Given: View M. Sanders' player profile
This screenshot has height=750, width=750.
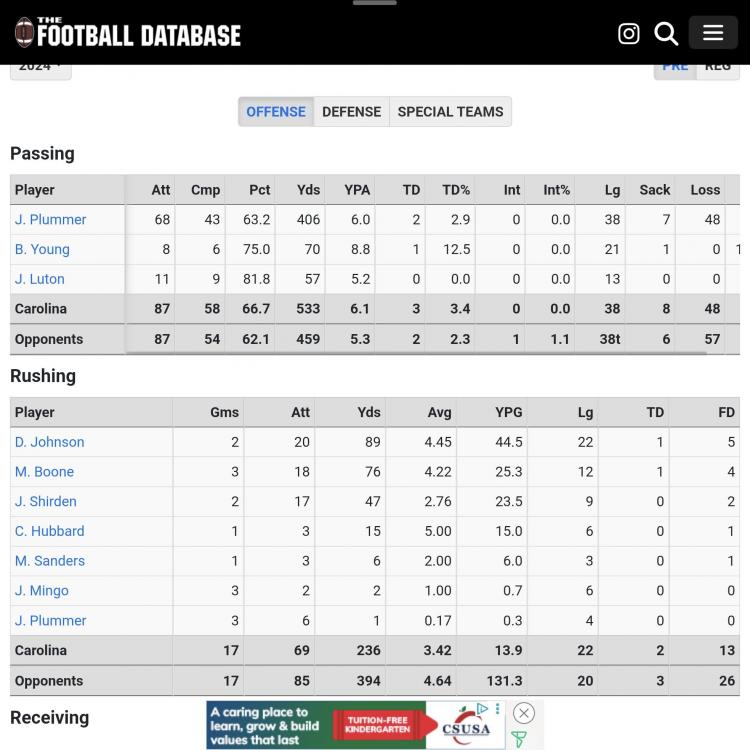Looking at the screenshot, I should pyautogui.click(x=50, y=561).
